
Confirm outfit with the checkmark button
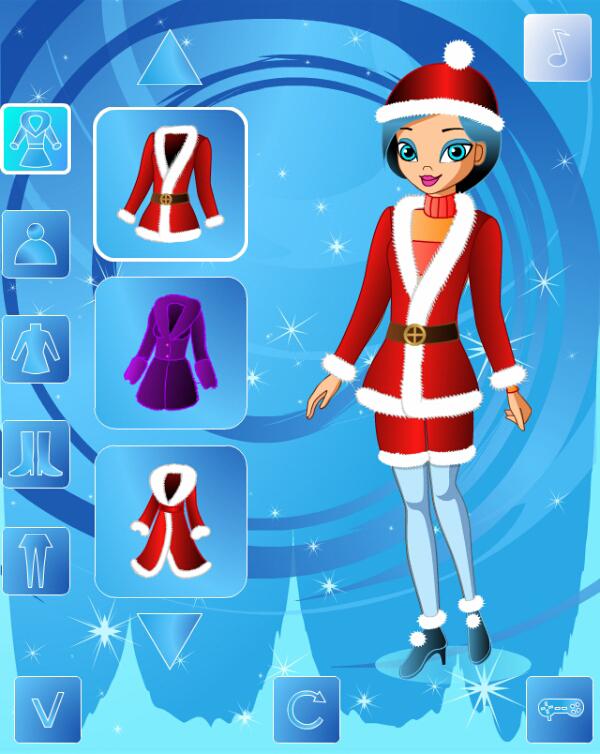coord(47,710)
